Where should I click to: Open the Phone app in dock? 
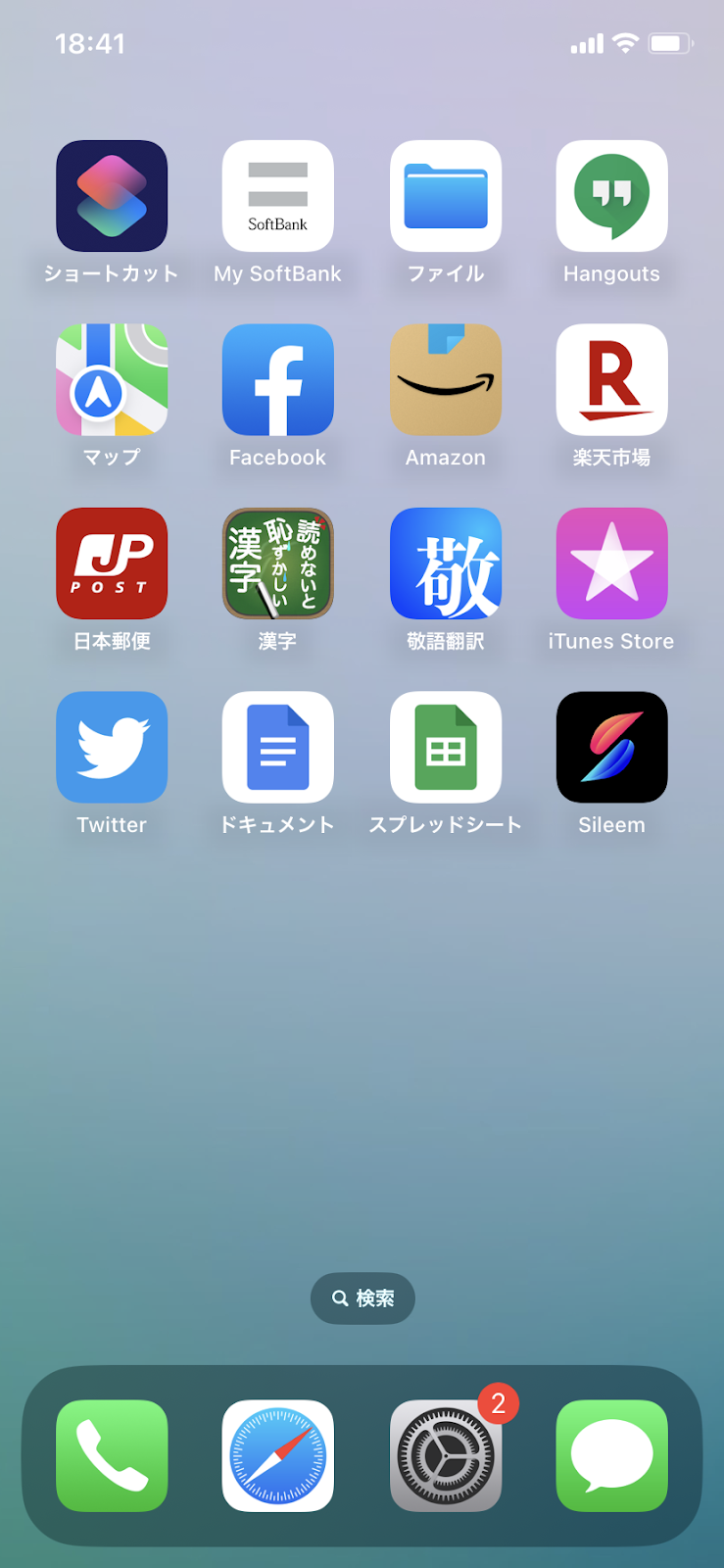click(x=112, y=1455)
